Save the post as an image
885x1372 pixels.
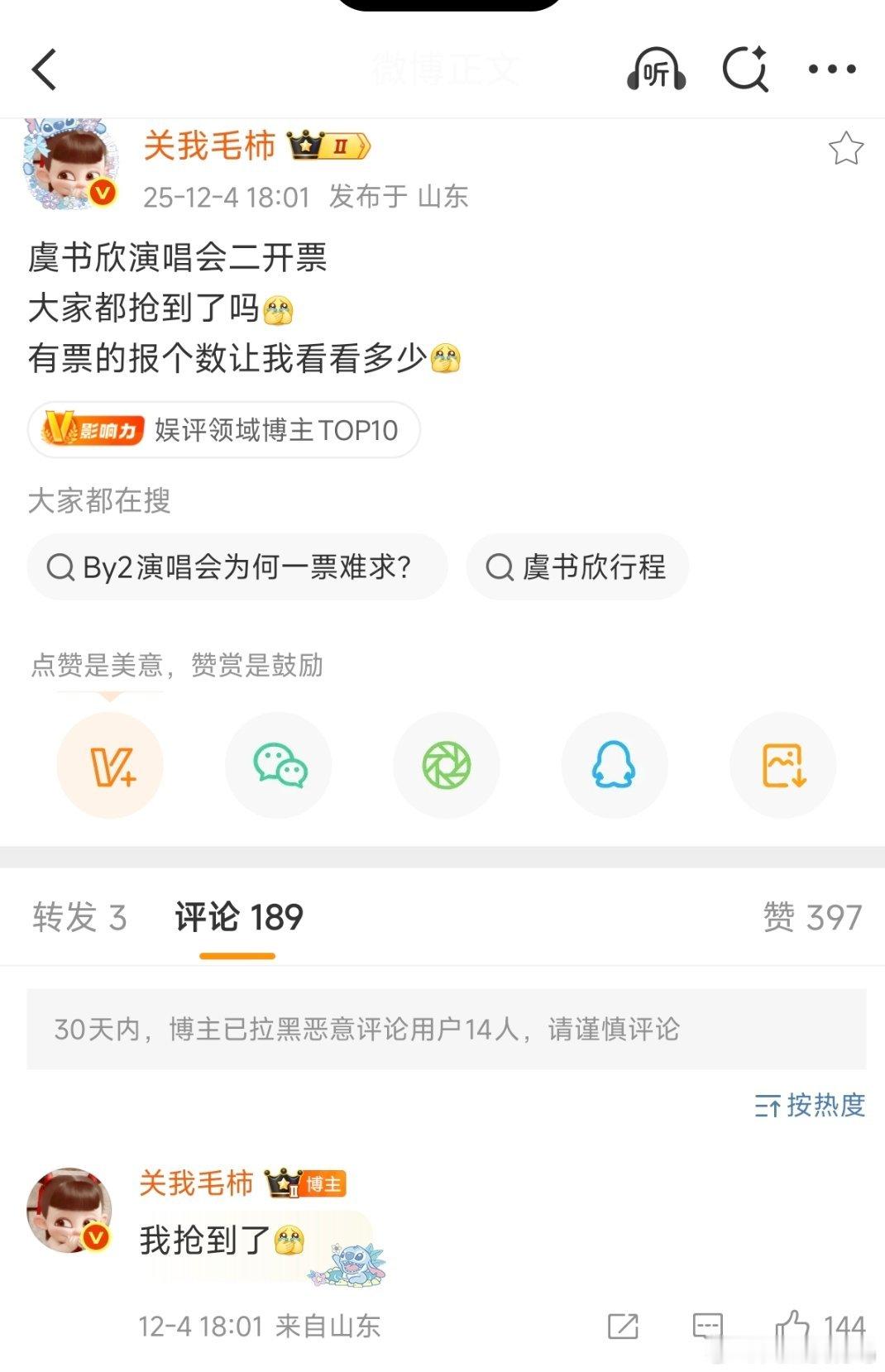pyautogui.click(x=782, y=765)
